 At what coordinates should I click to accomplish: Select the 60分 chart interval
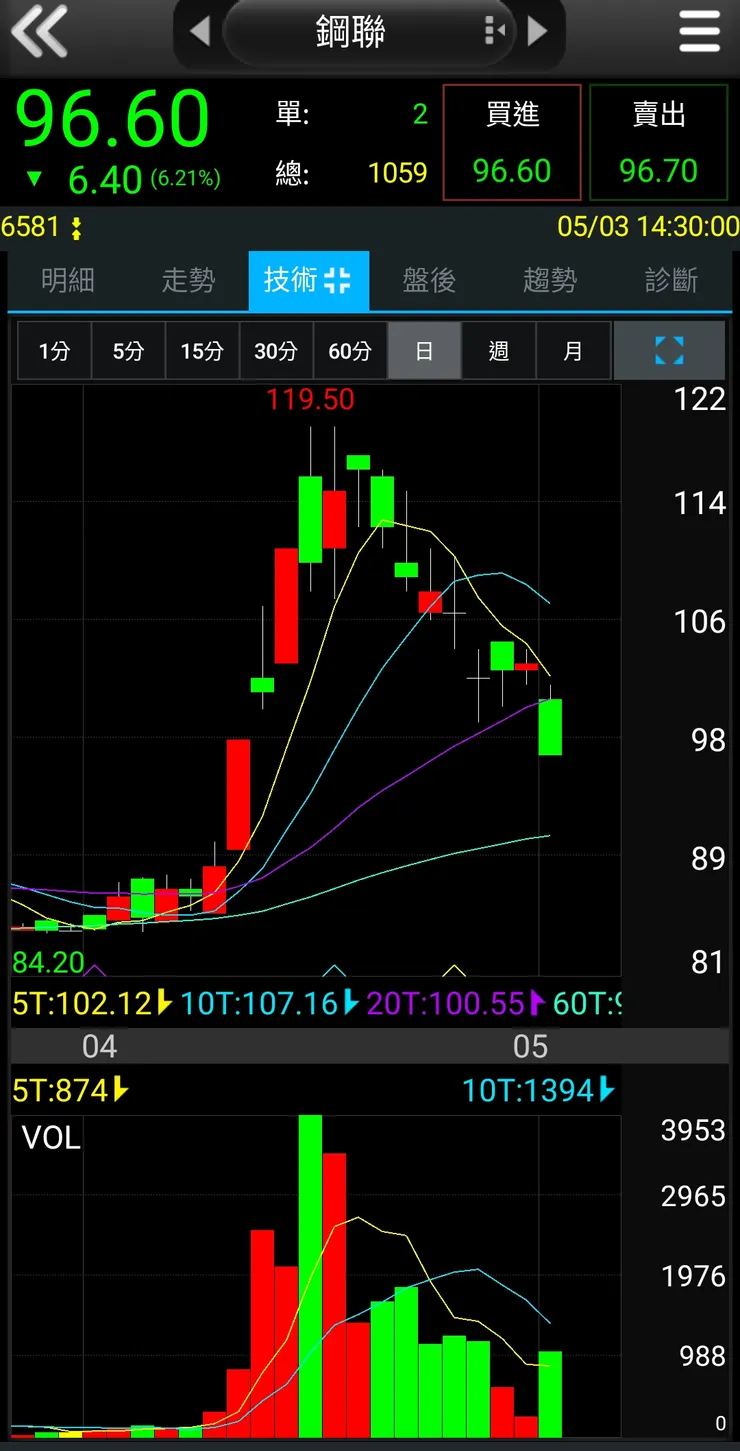coord(350,351)
